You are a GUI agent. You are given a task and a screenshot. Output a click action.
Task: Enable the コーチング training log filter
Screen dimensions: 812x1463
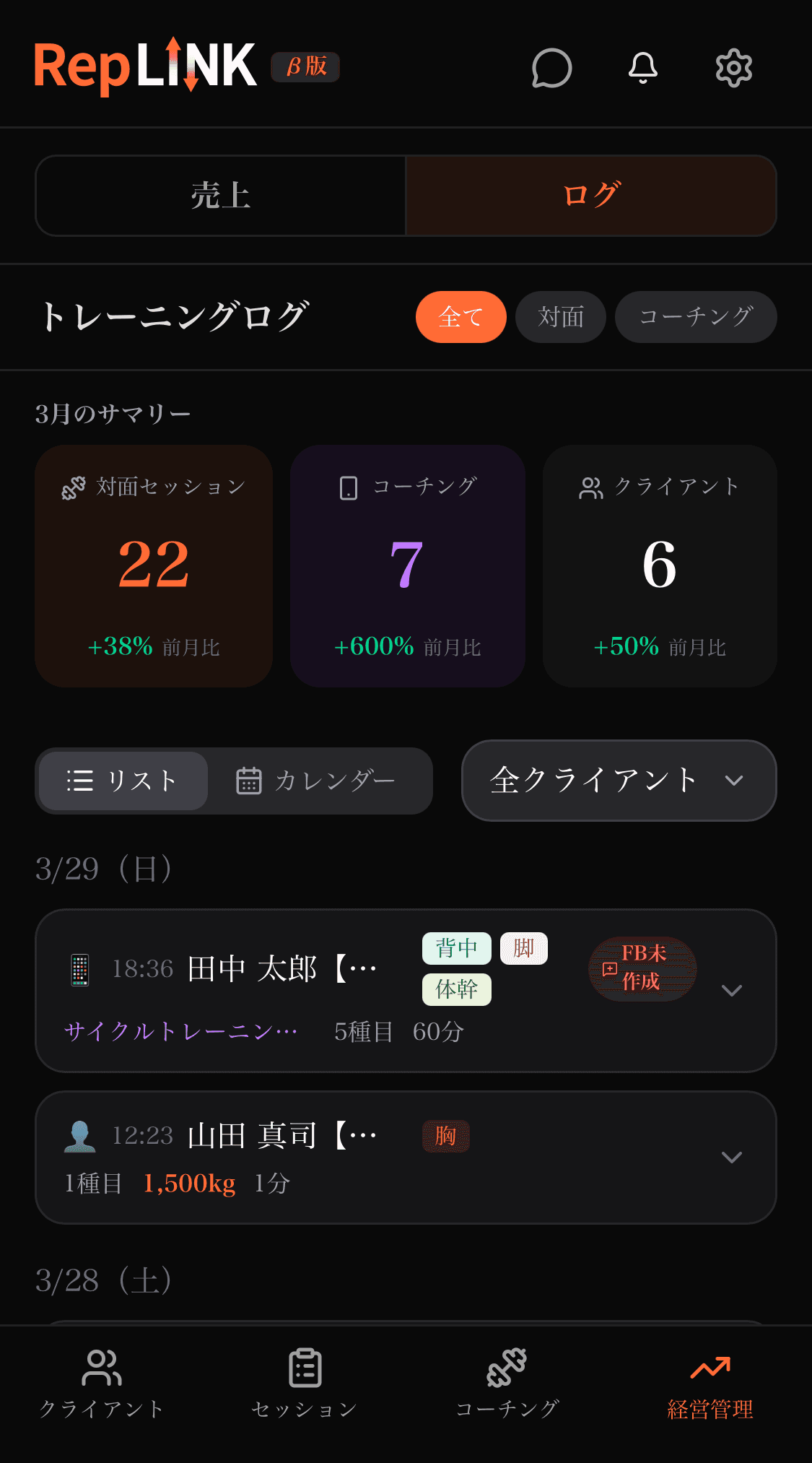pyautogui.click(x=695, y=316)
